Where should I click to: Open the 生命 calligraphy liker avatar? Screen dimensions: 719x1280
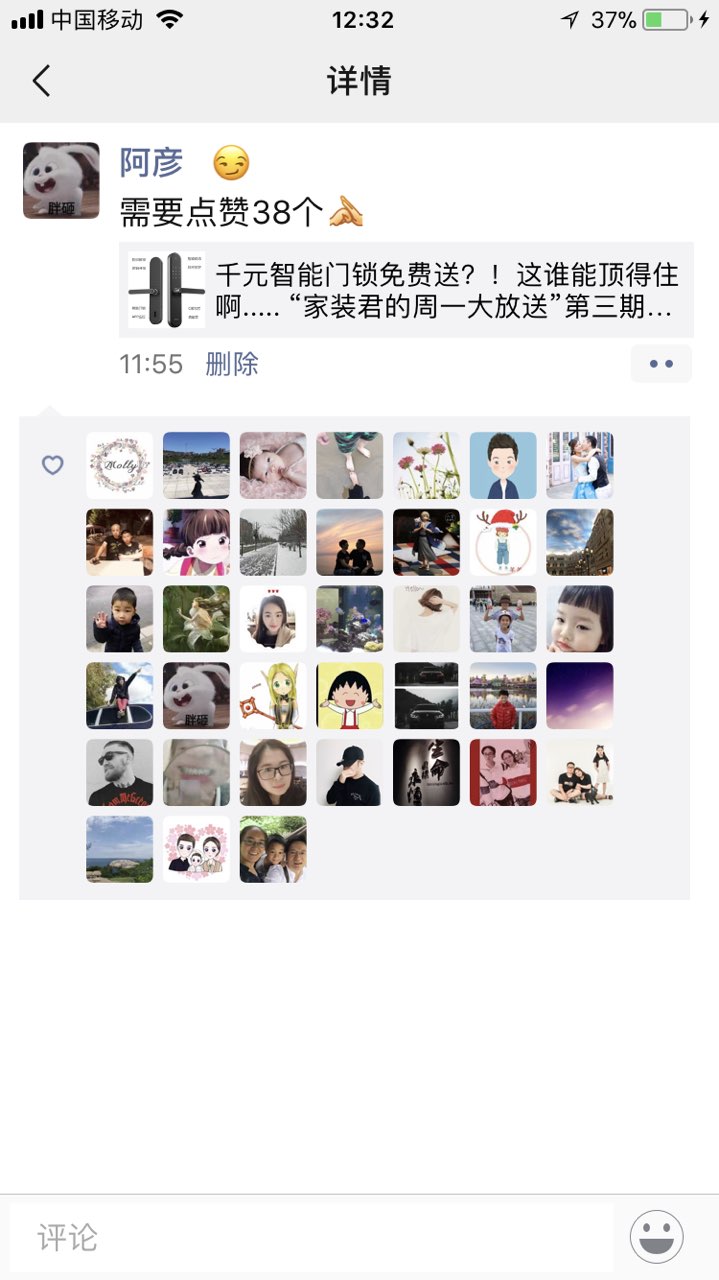(426, 772)
